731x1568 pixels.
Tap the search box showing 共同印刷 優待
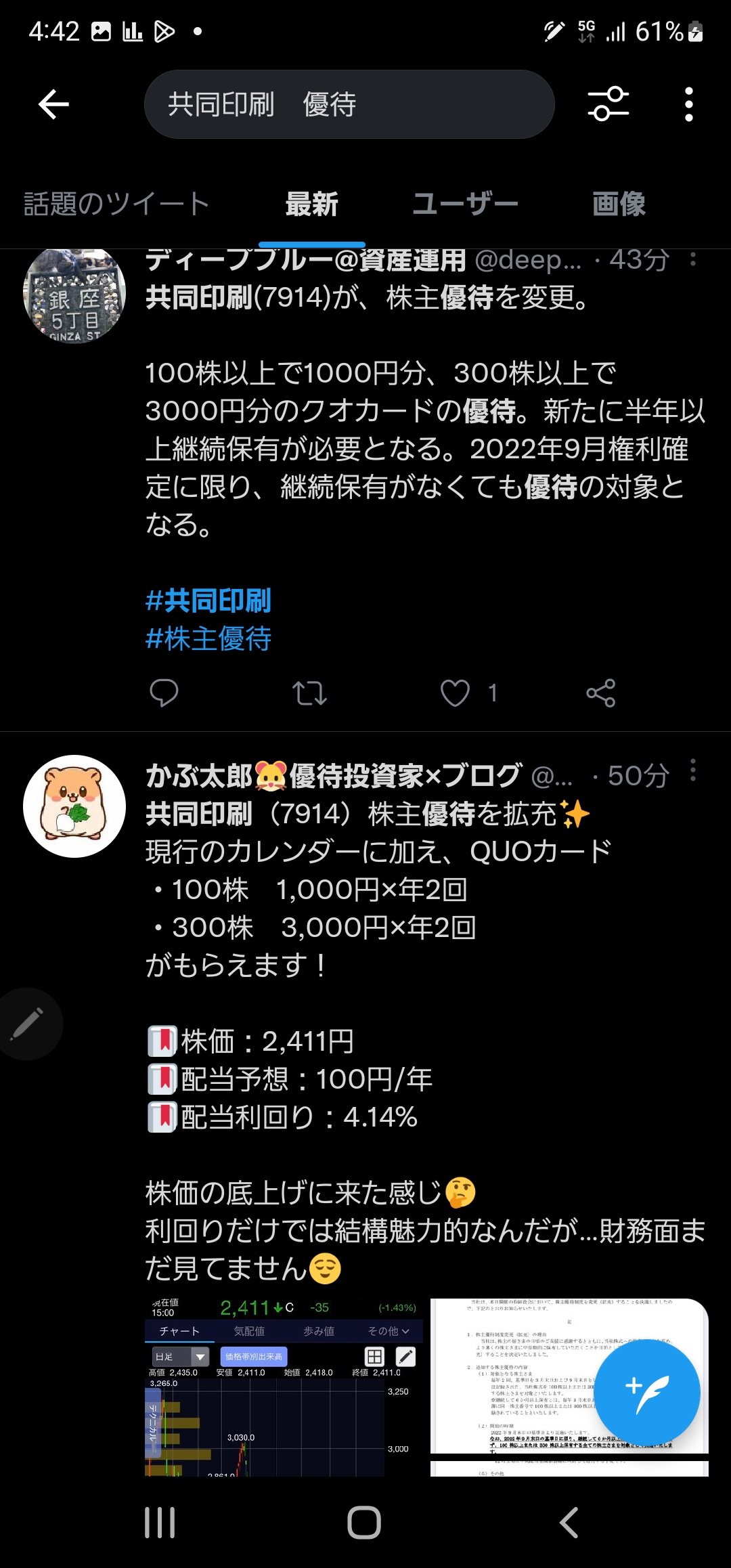tap(349, 104)
